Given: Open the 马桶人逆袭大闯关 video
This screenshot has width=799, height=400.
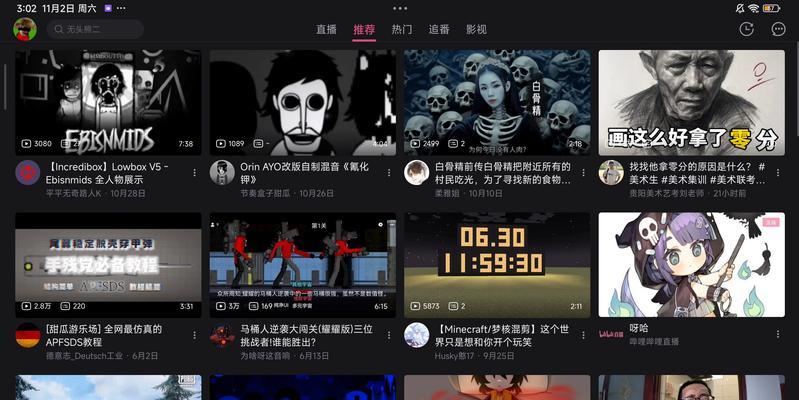Looking at the screenshot, I should (302, 265).
